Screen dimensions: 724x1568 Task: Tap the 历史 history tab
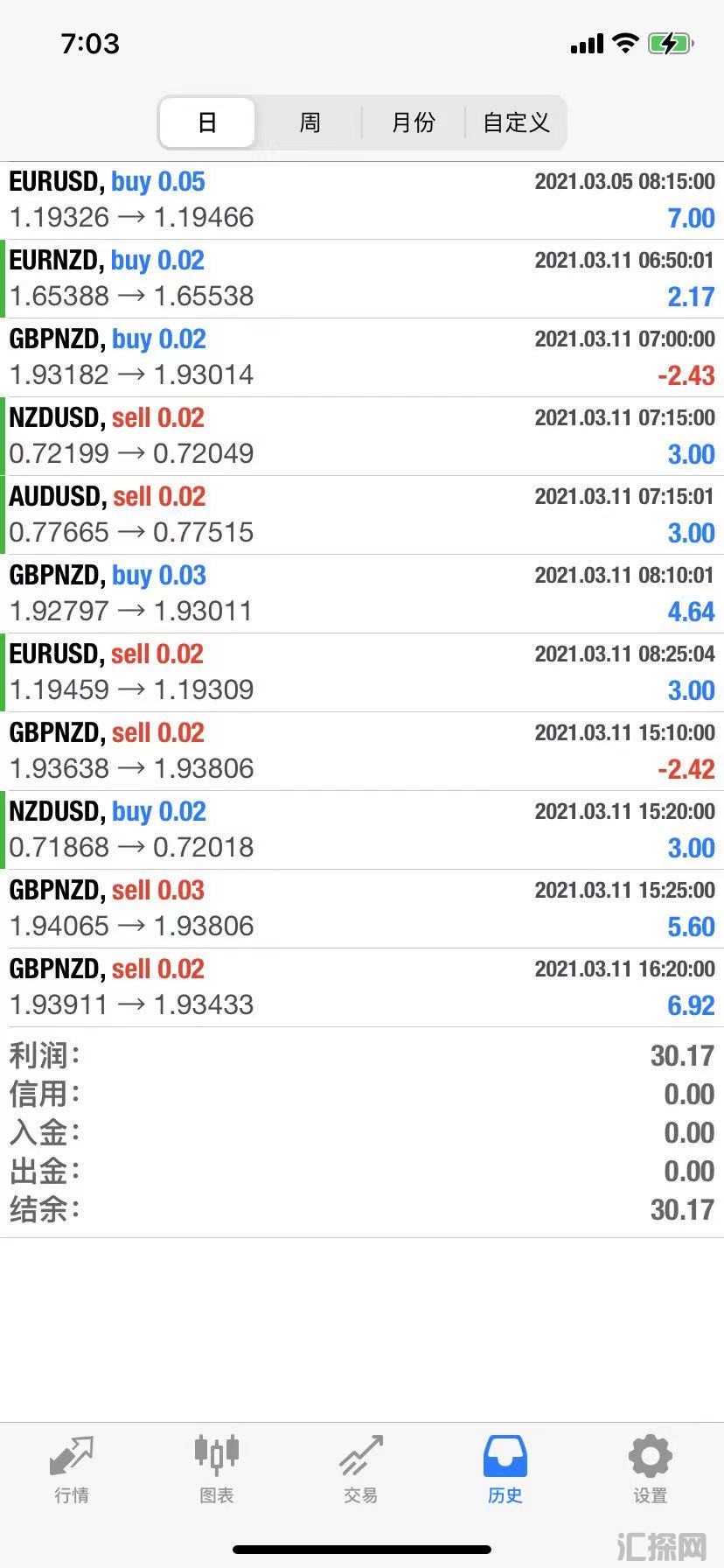505,1470
